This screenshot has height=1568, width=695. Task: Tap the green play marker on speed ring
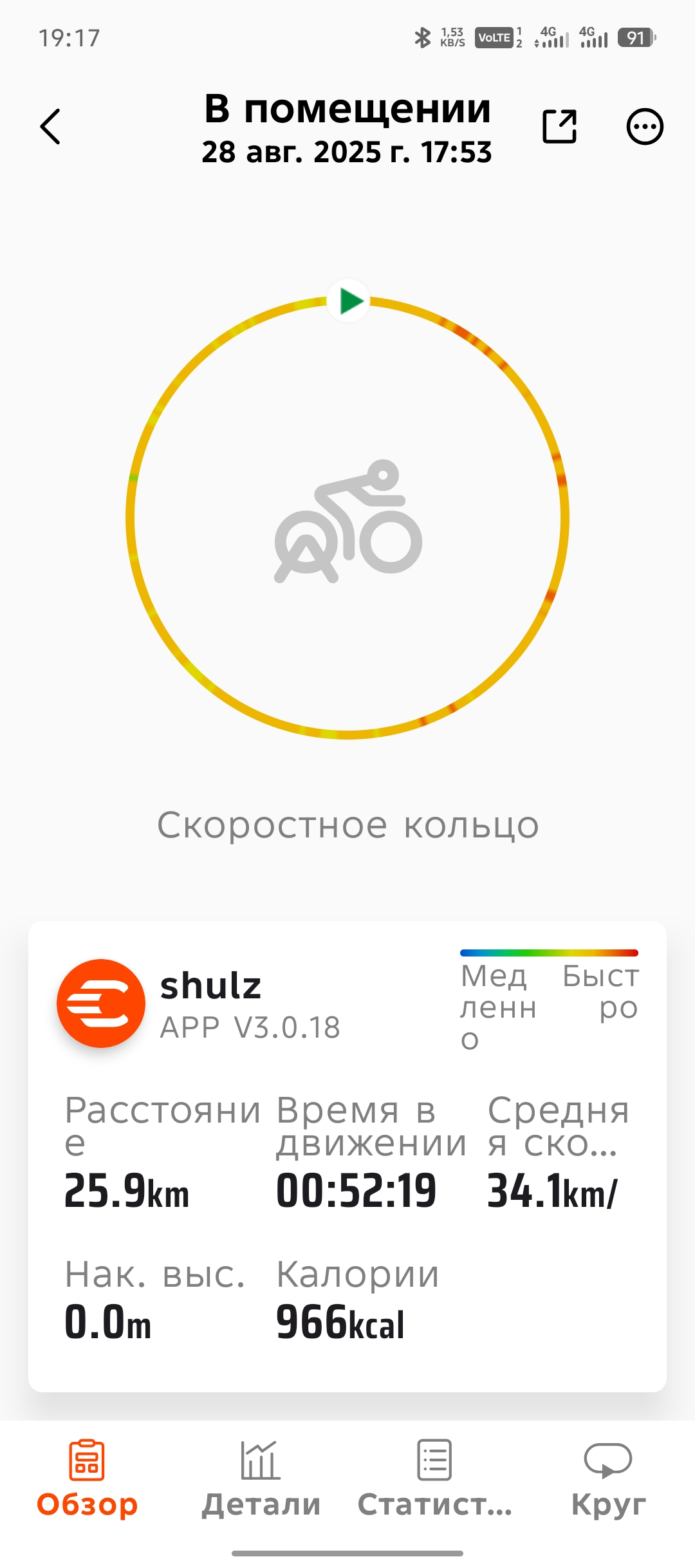[348, 301]
